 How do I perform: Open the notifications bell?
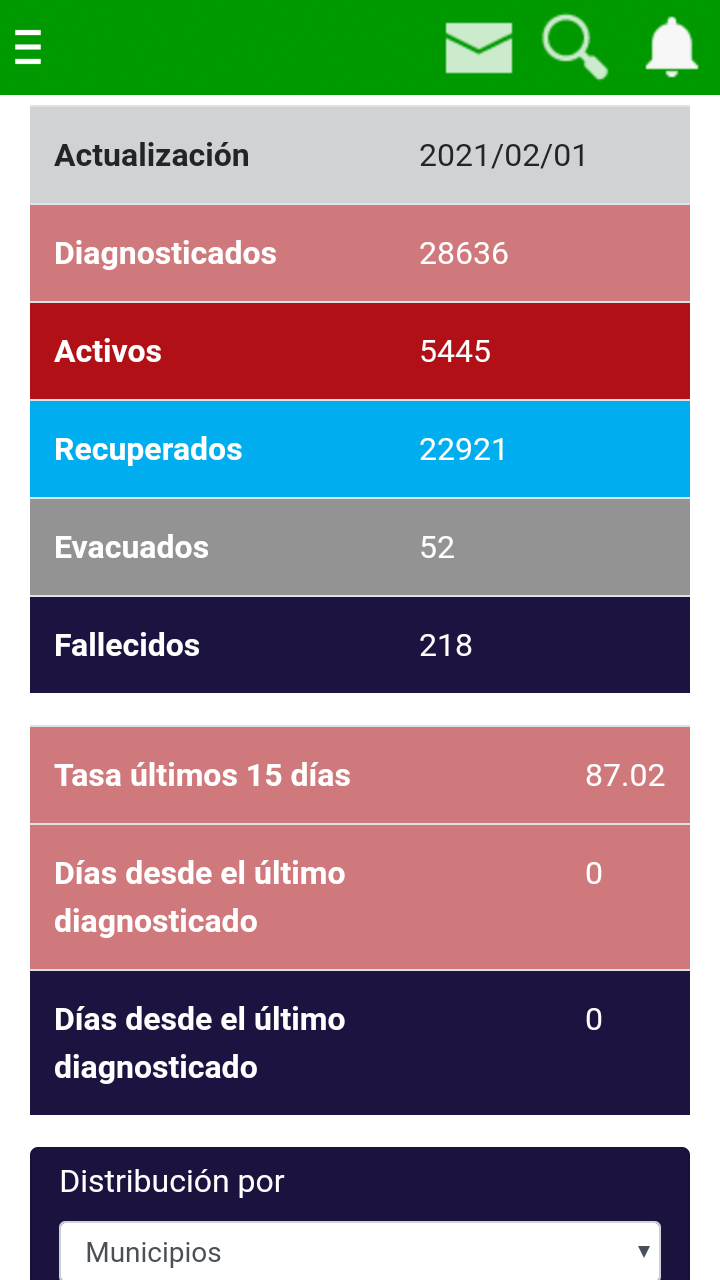671,48
